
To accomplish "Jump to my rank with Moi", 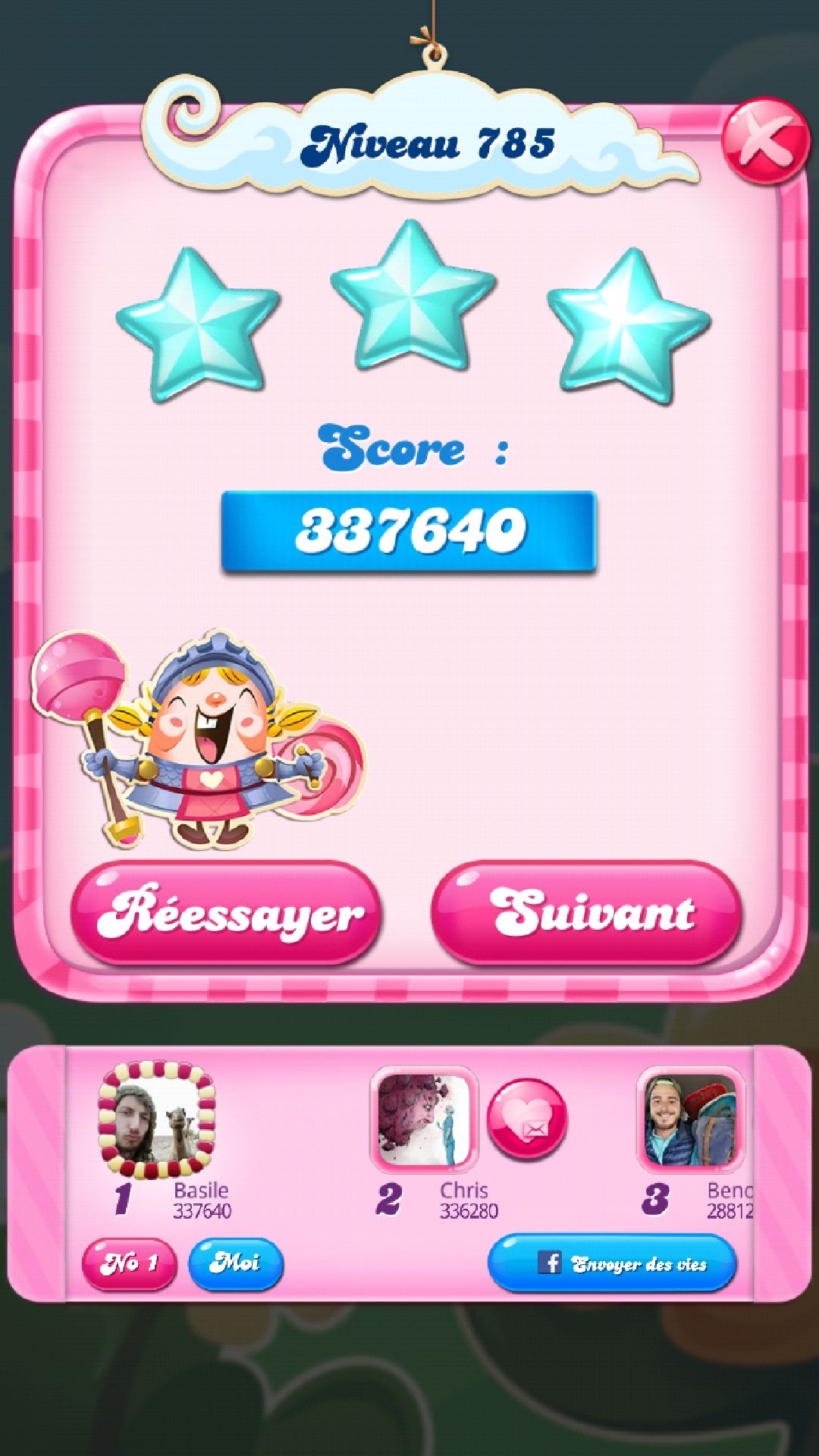I will click(236, 1263).
